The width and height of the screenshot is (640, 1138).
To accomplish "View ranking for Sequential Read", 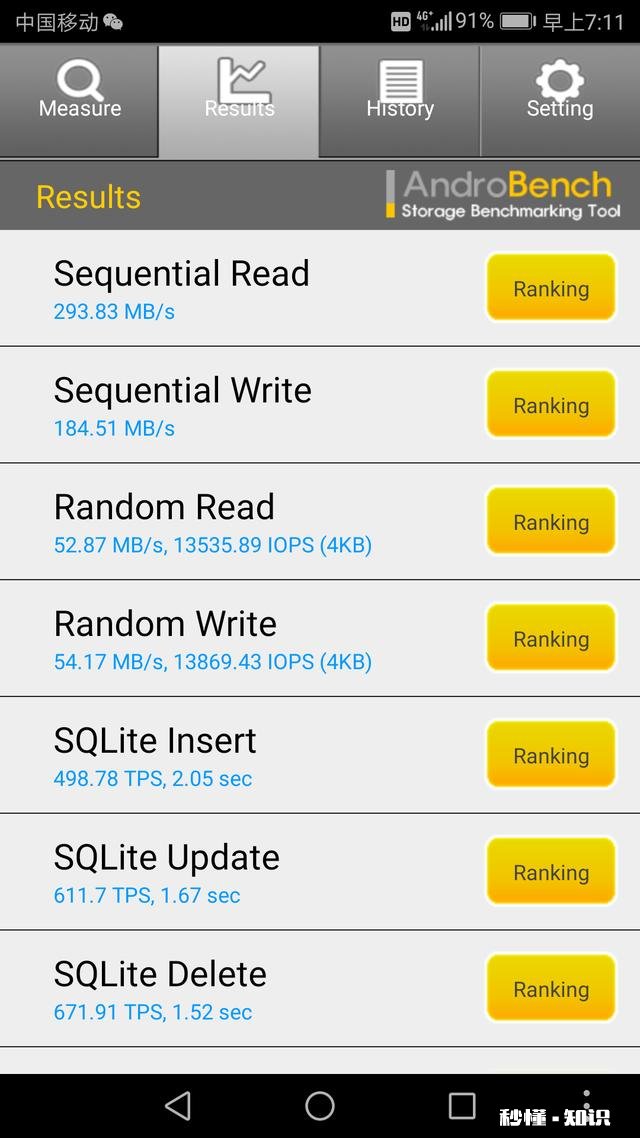I will (x=551, y=288).
